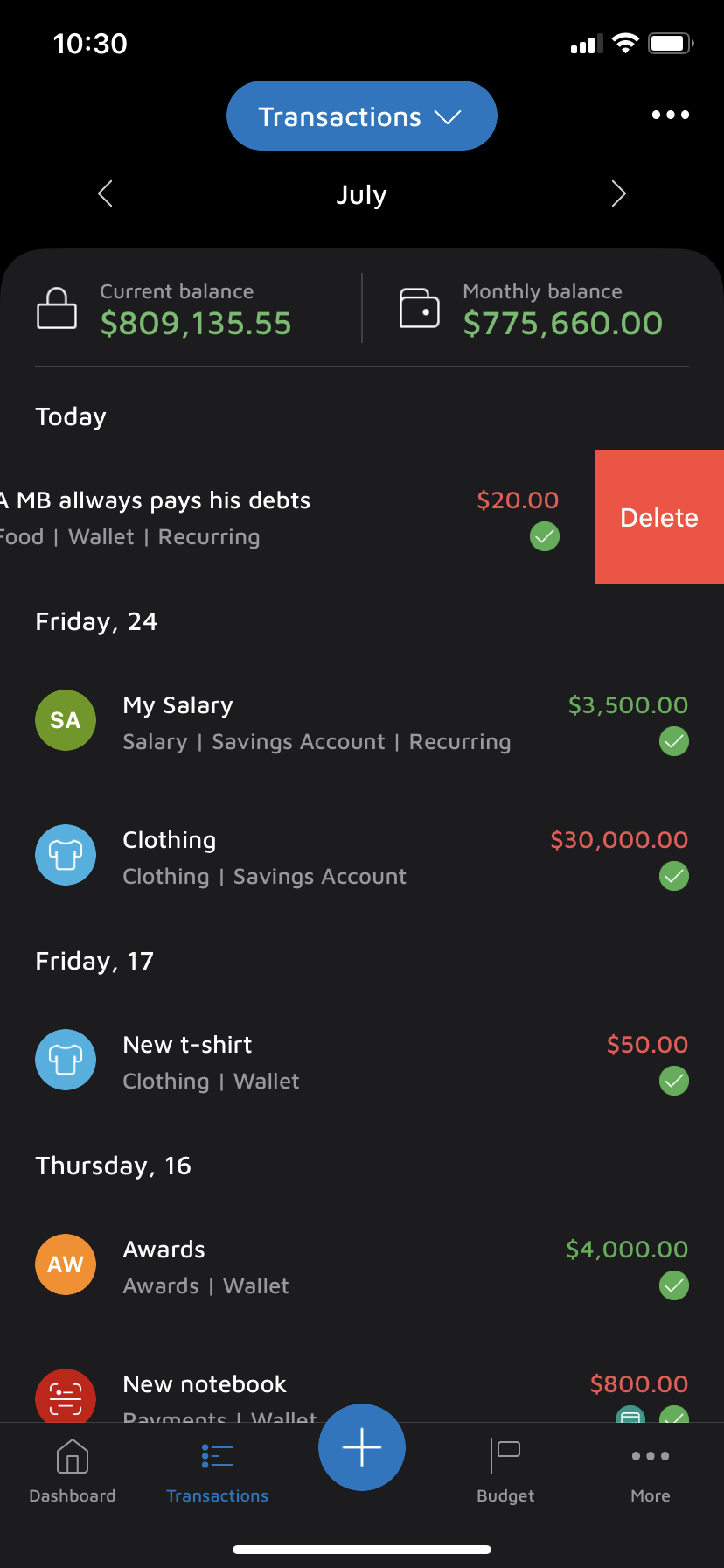This screenshot has width=724, height=1568.
Task: Tap the AW icon next to Awards
Action: pos(65,1263)
